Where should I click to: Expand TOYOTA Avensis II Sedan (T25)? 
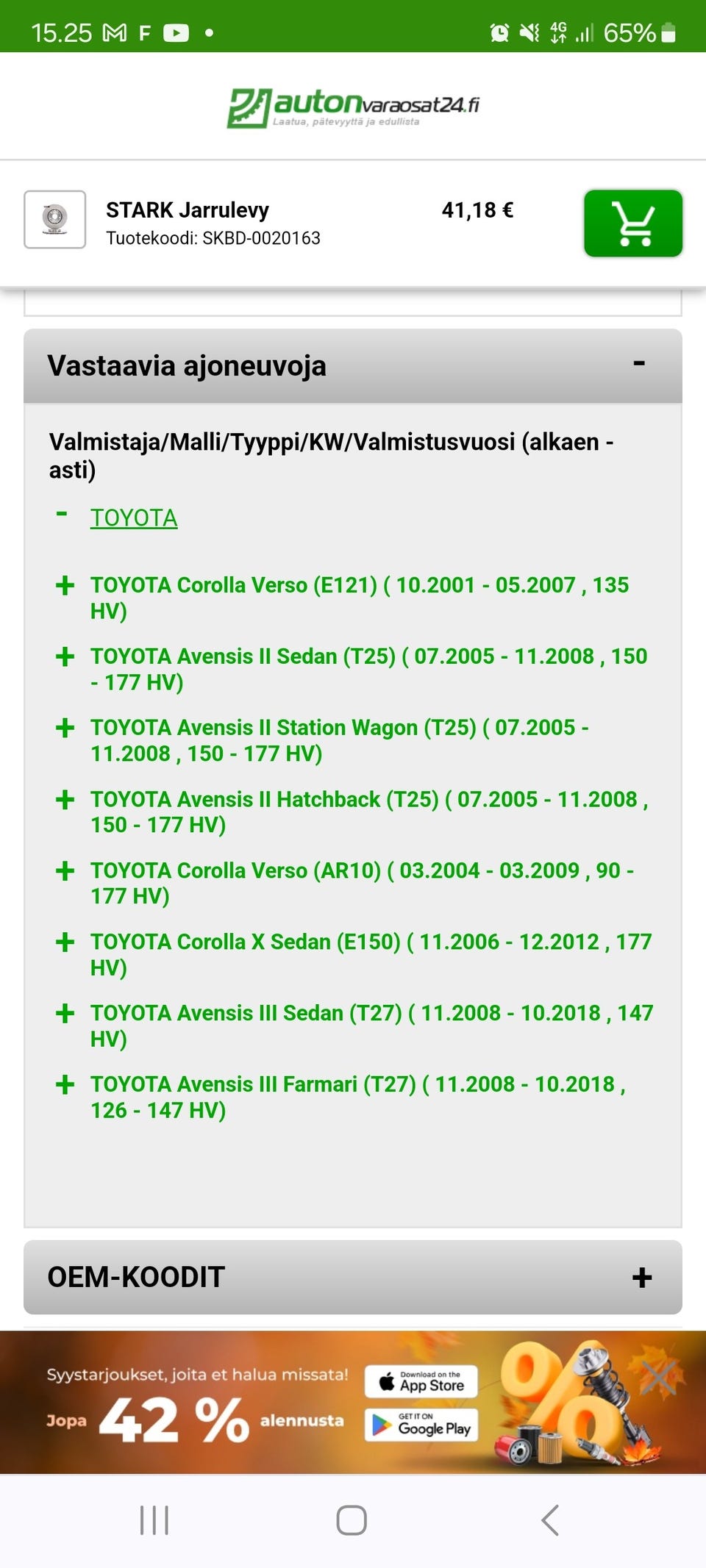click(x=65, y=657)
